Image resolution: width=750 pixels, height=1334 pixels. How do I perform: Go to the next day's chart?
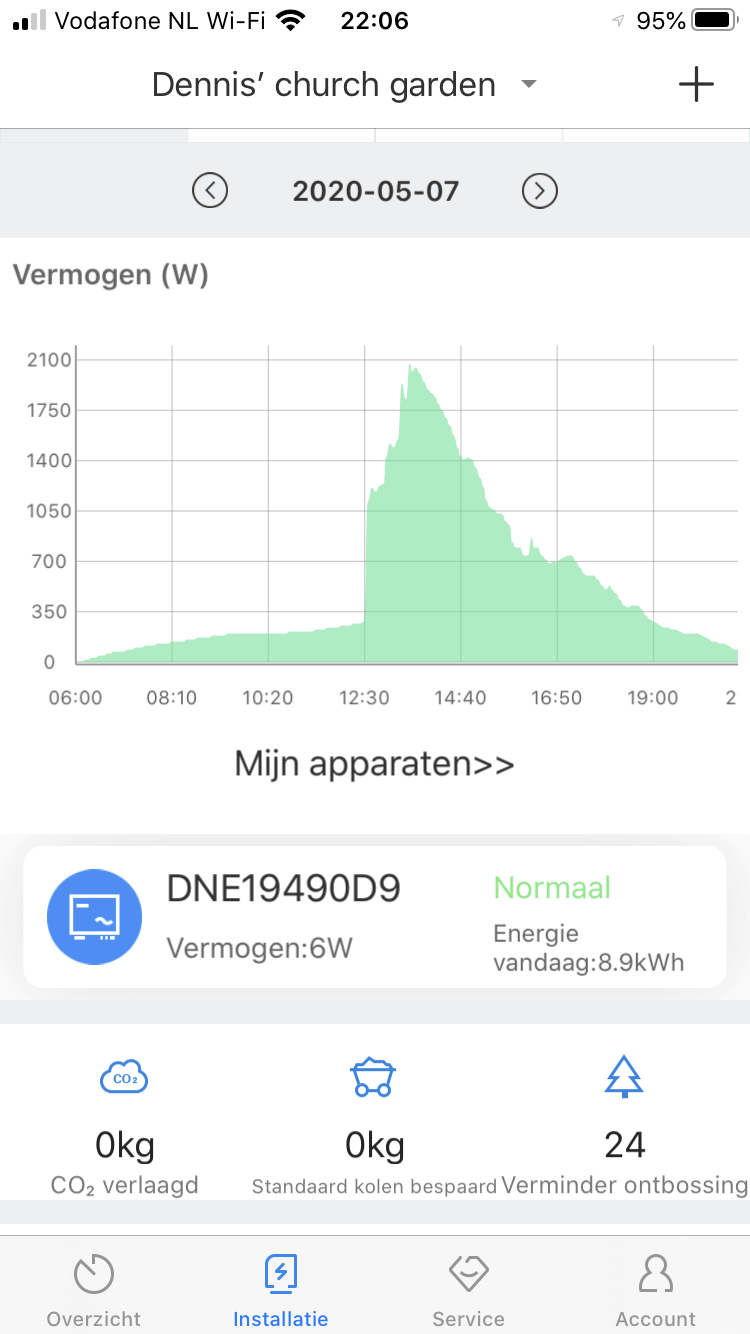(x=540, y=190)
